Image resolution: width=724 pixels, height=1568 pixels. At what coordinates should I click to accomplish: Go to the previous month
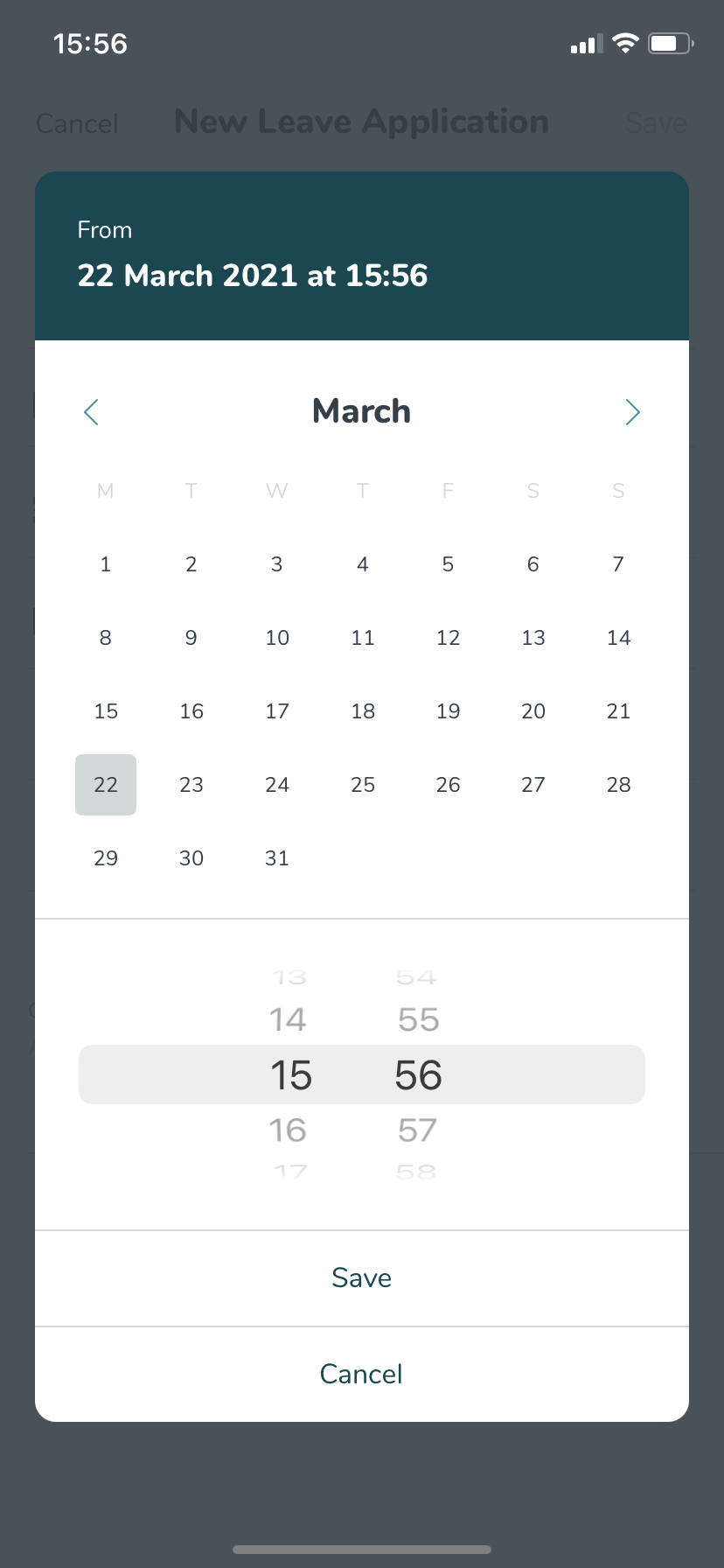(91, 411)
